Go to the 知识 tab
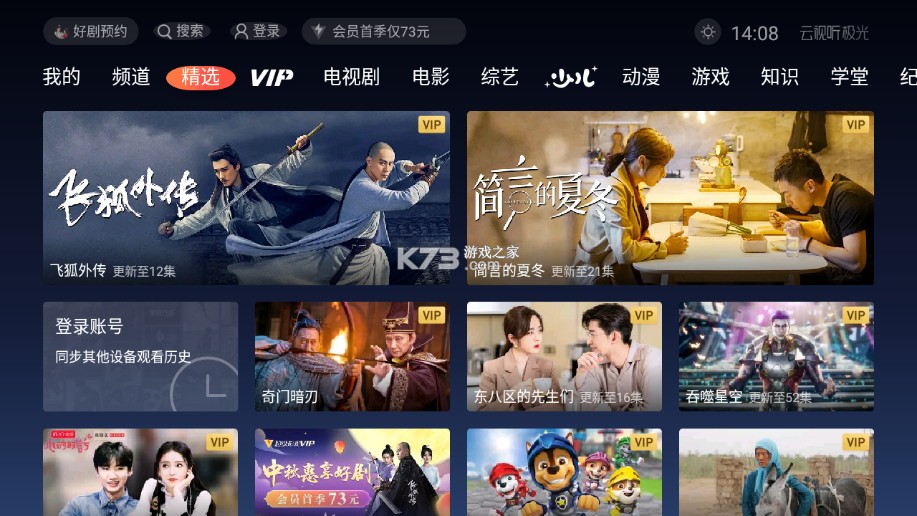Viewport: 917px width, 516px height. 779,77
